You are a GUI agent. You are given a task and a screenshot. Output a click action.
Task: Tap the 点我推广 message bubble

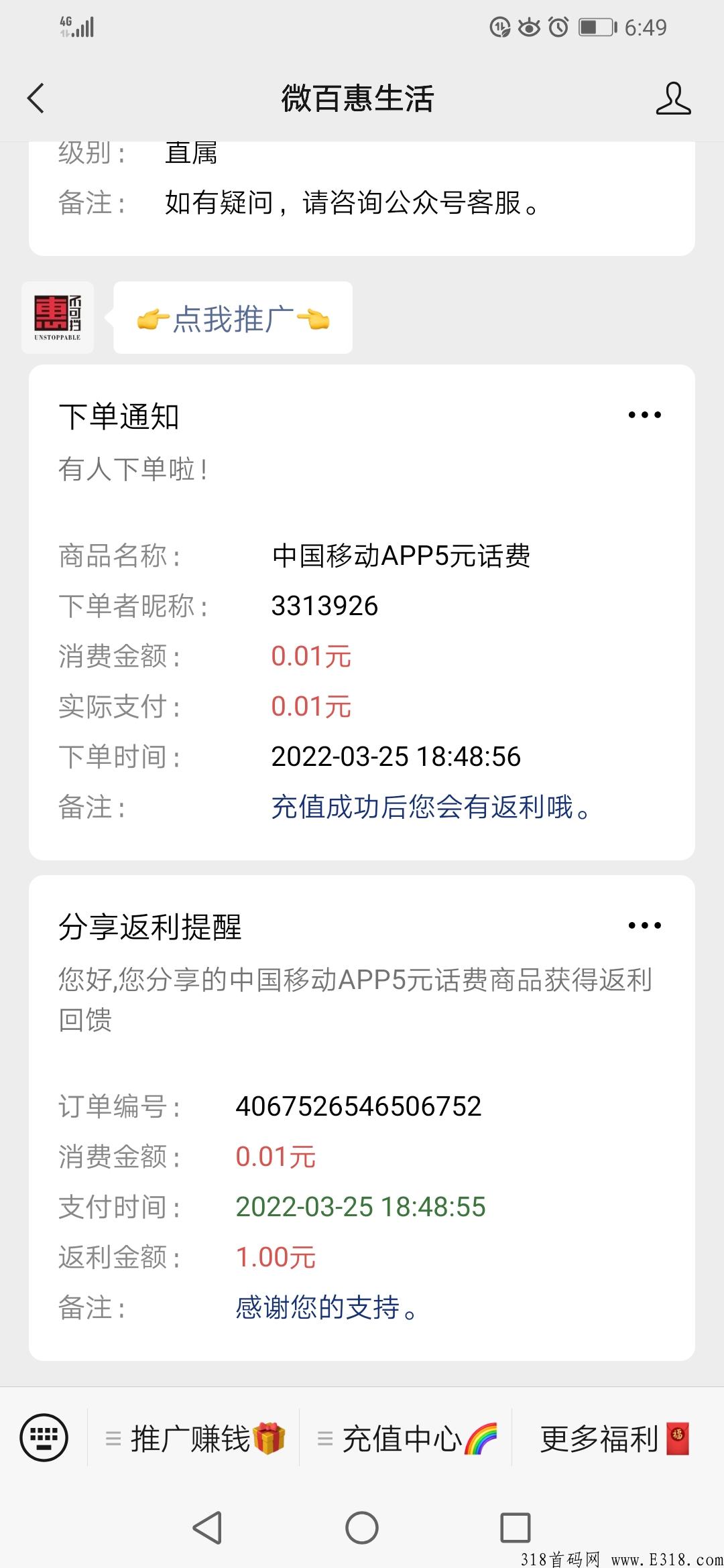click(233, 318)
